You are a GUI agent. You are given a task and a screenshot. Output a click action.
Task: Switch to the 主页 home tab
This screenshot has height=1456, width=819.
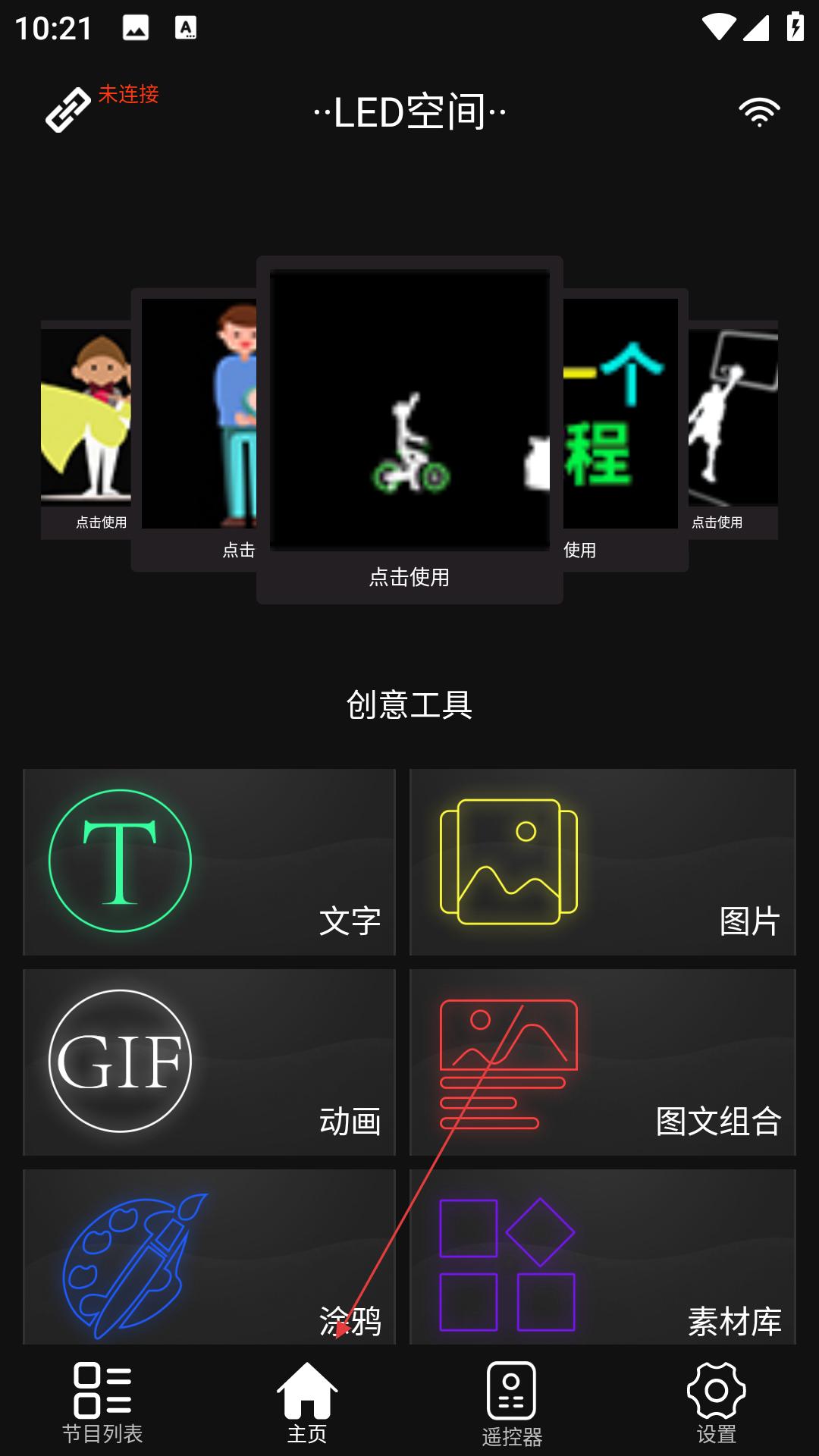tap(307, 1403)
